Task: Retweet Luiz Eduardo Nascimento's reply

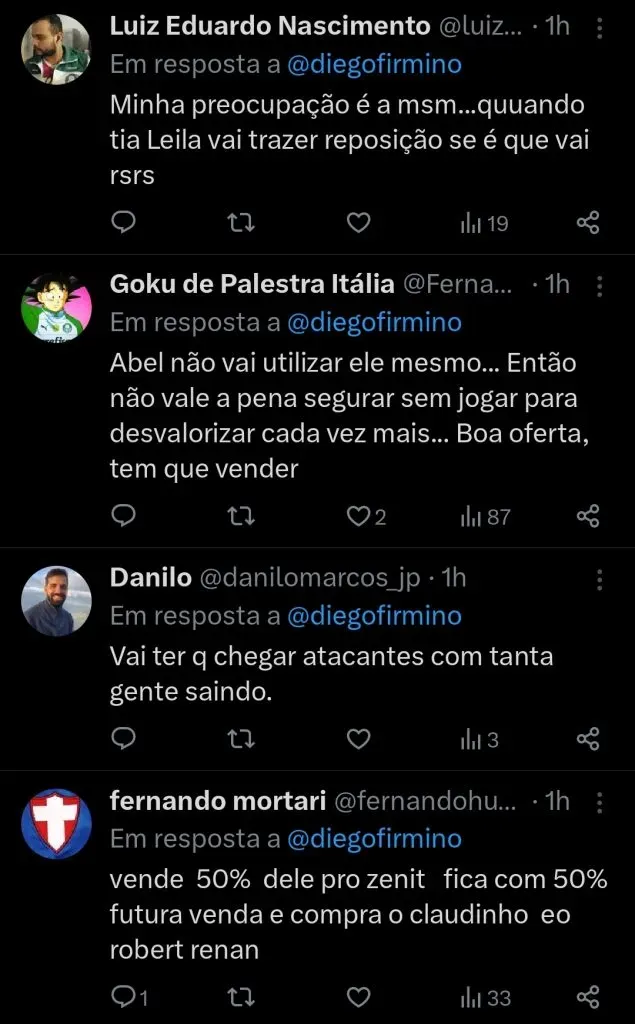Action: (x=241, y=223)
